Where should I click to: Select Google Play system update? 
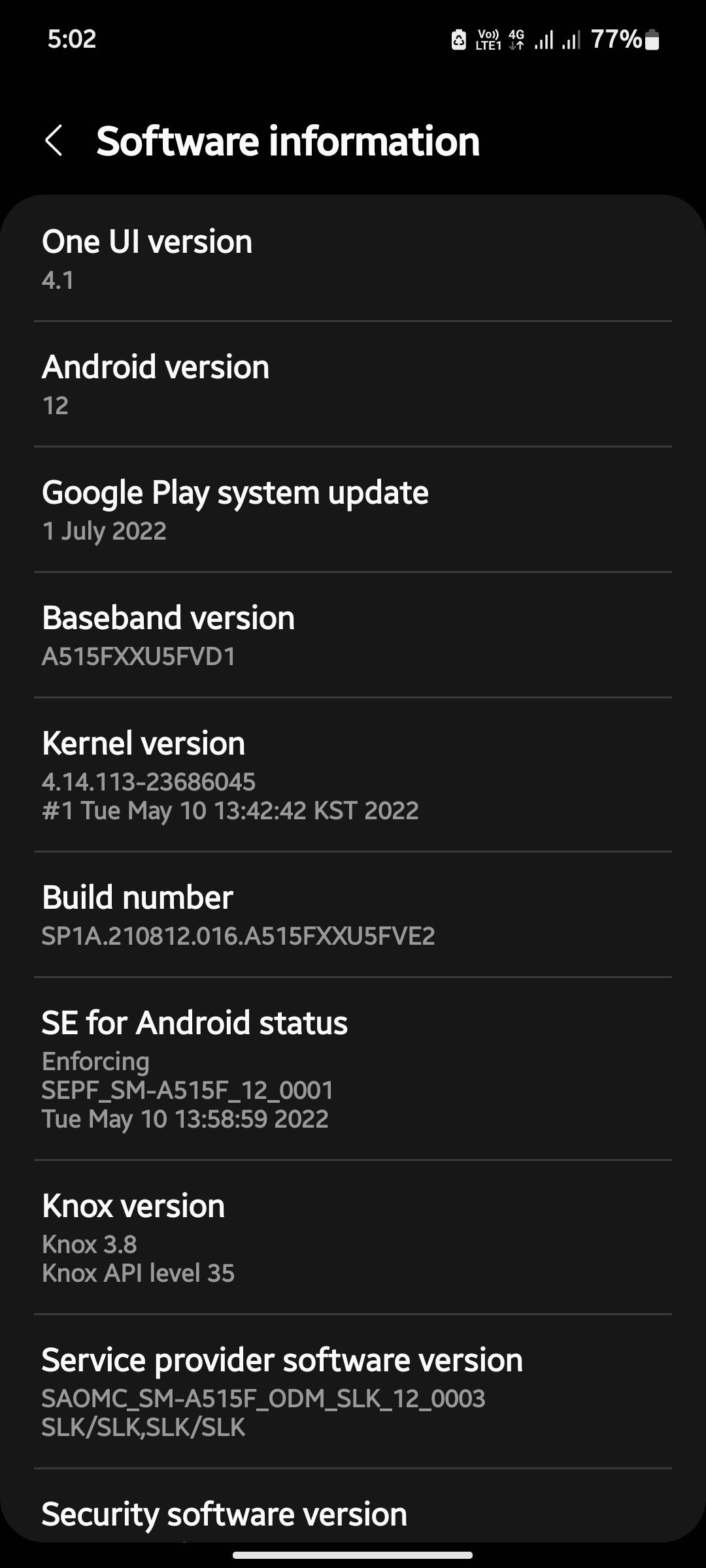[x=353, y=510]
